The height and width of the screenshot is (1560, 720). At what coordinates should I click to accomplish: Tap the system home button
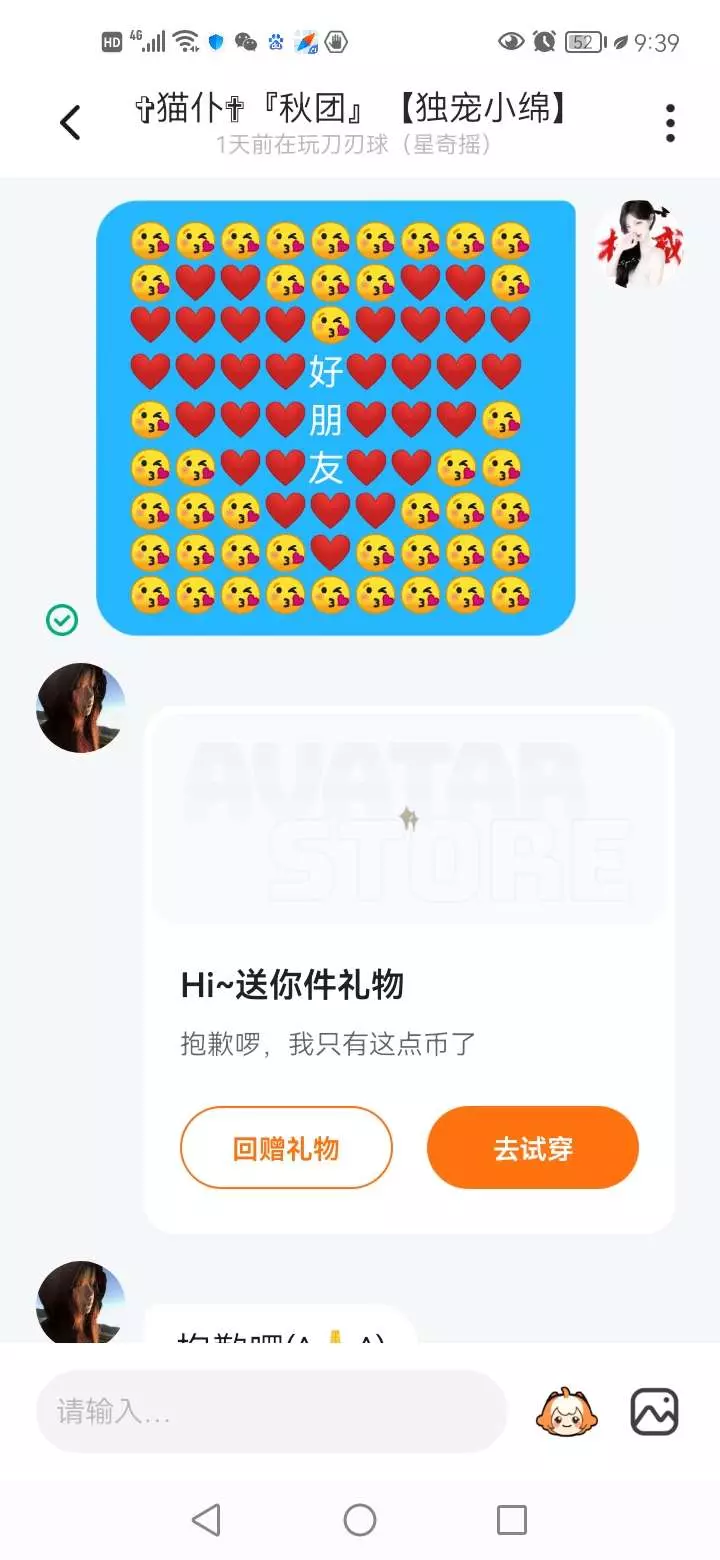360,1520
